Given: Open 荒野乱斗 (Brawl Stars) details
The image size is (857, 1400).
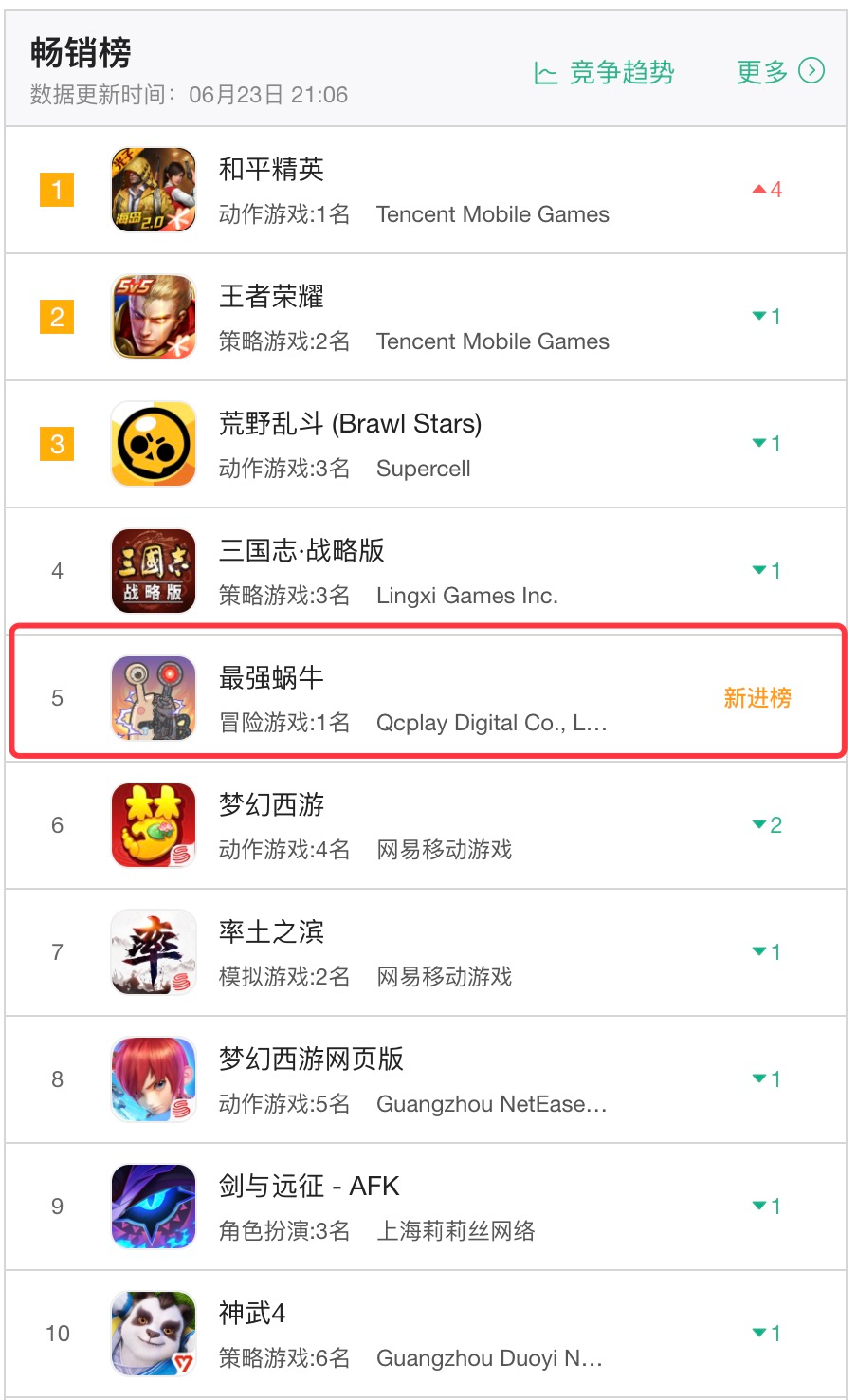Looking at the screenshot, I should (x=426, y=444).
